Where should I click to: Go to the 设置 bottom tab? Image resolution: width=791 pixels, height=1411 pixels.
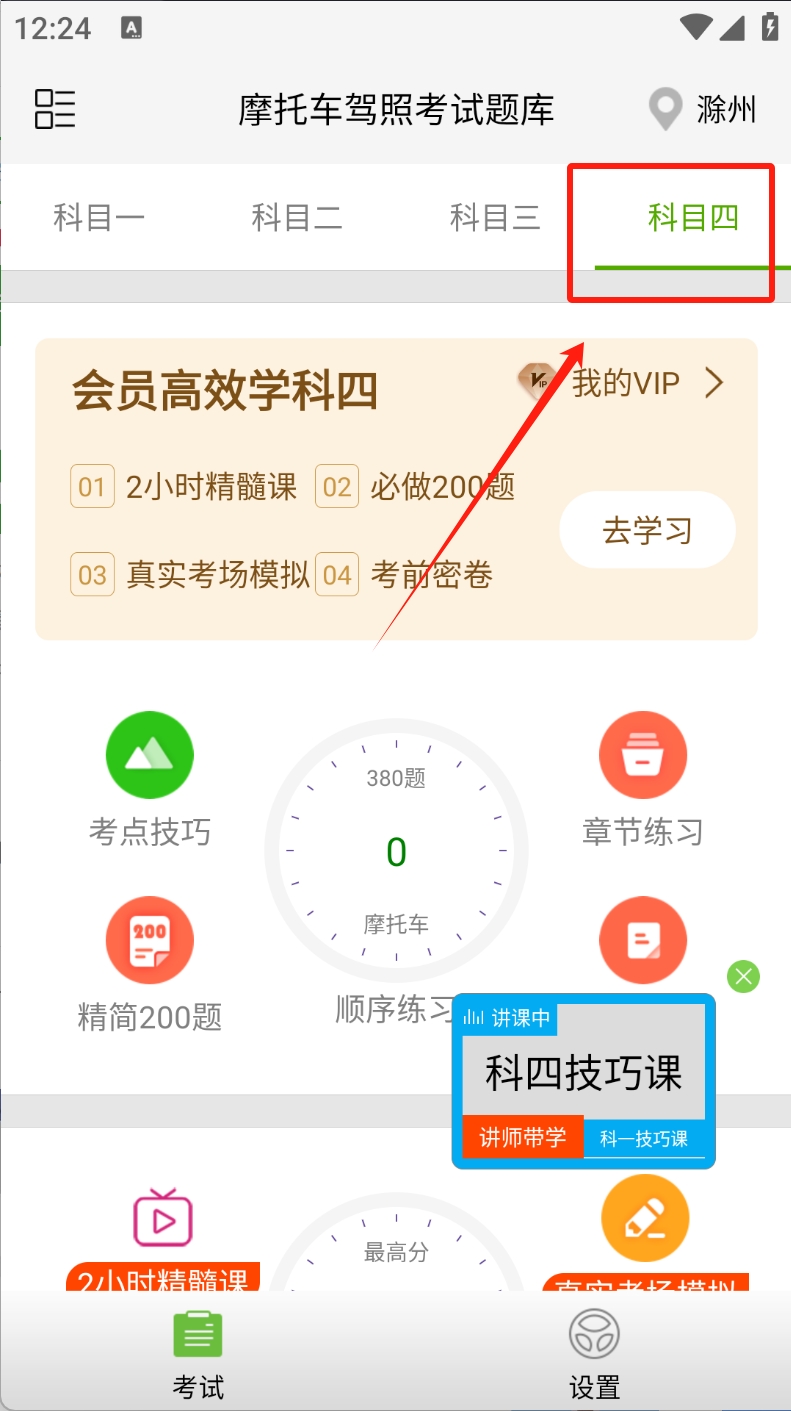tap(594, 1353)
